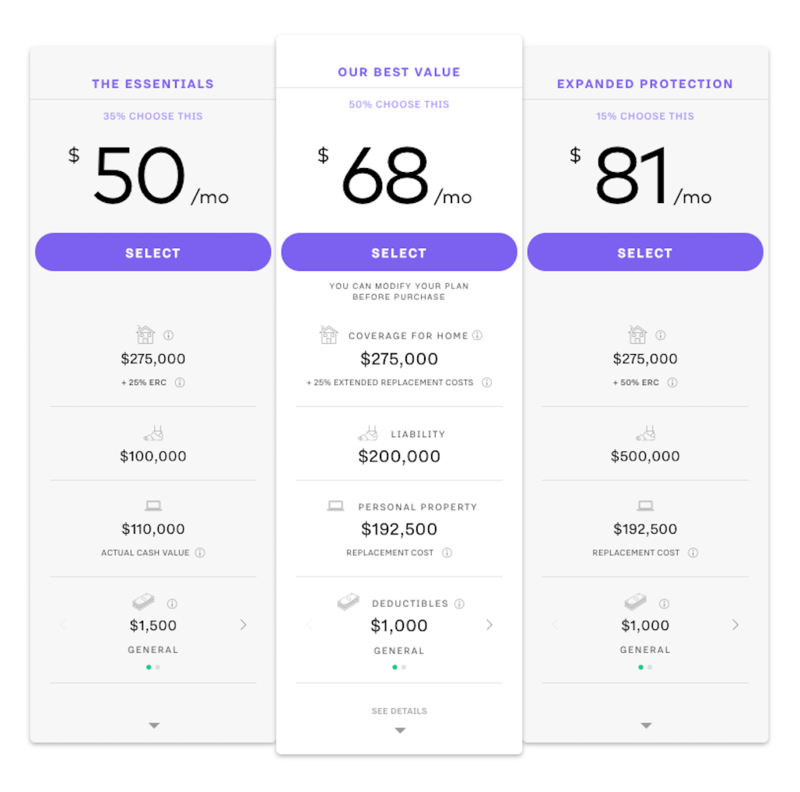Expand details arrow under The Essentials plan
Image resolution: width=800 pixels, height=792 pixels.
click(x=154, y=725)
